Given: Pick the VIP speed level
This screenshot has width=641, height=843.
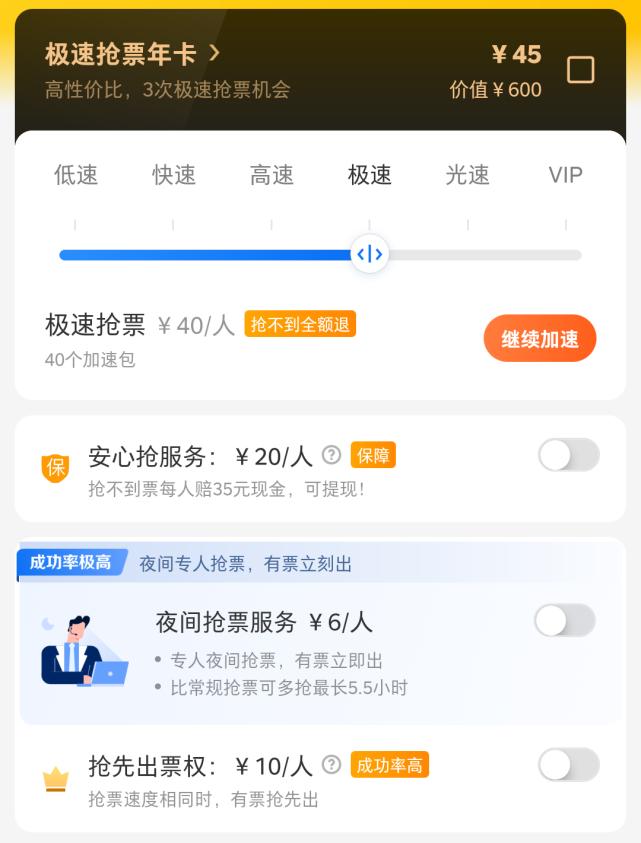Looking at the screenshot, I should click(x=565, y=175).
